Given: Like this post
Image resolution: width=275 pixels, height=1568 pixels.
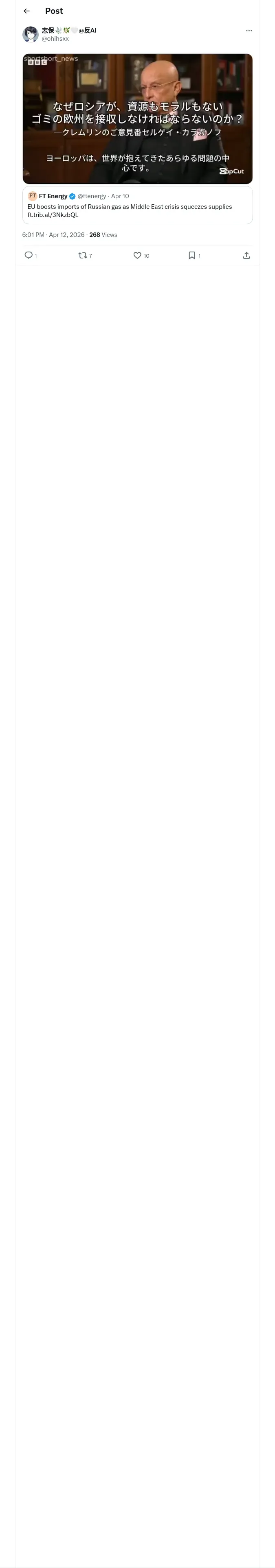Looking at the screenshot, I should (138, 256).
